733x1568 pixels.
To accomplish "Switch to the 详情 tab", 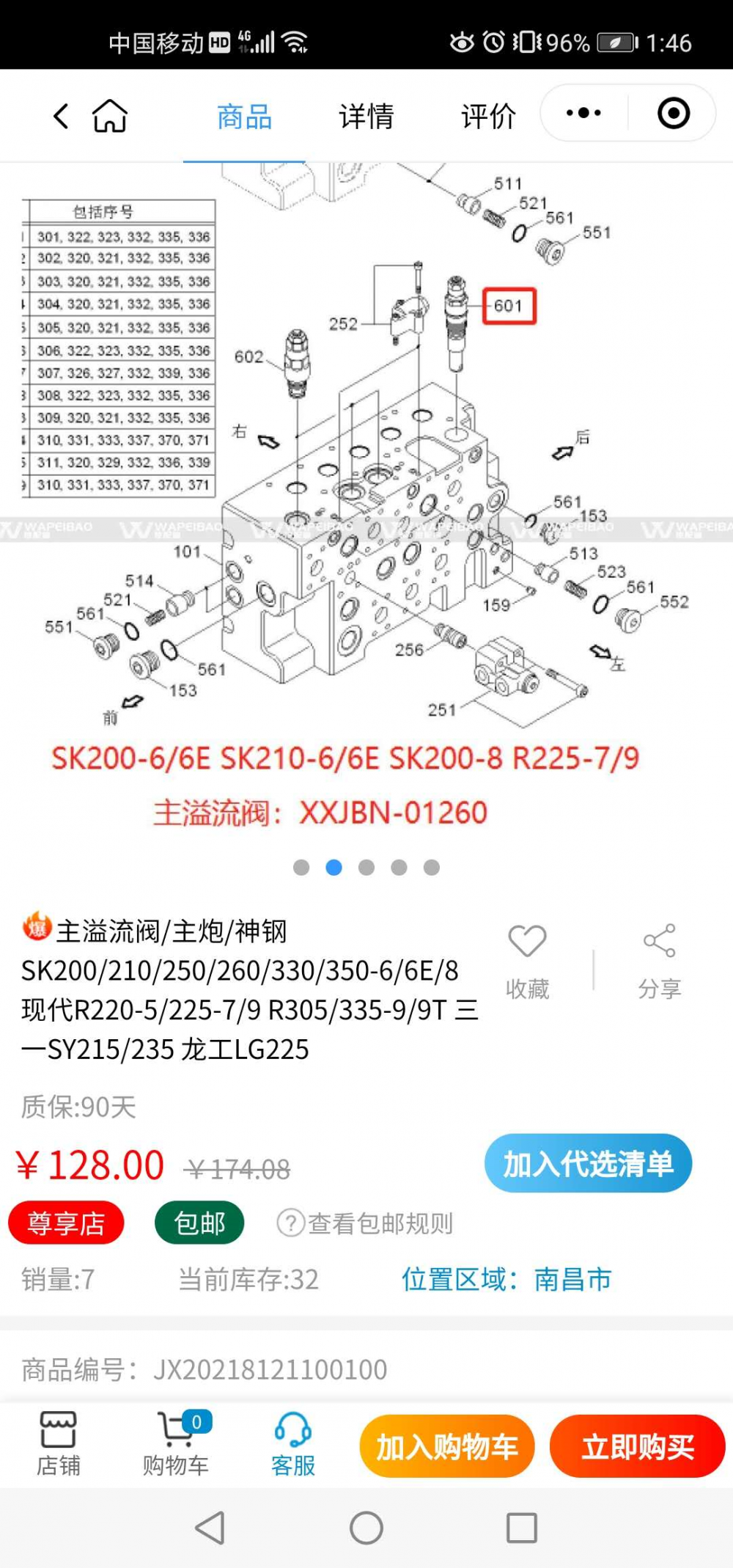I will point(366,116).
